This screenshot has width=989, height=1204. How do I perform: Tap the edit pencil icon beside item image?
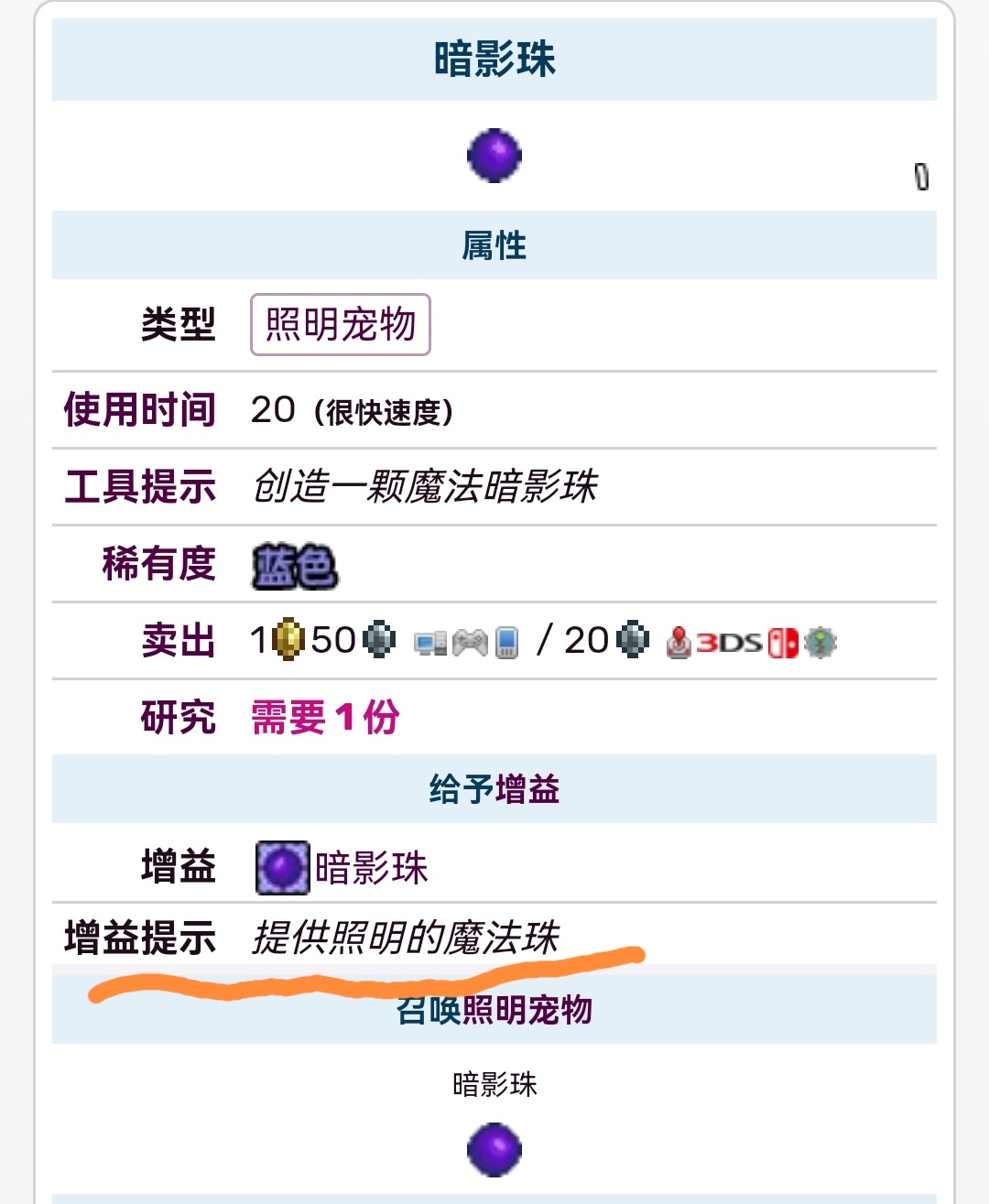pos(921,177)
